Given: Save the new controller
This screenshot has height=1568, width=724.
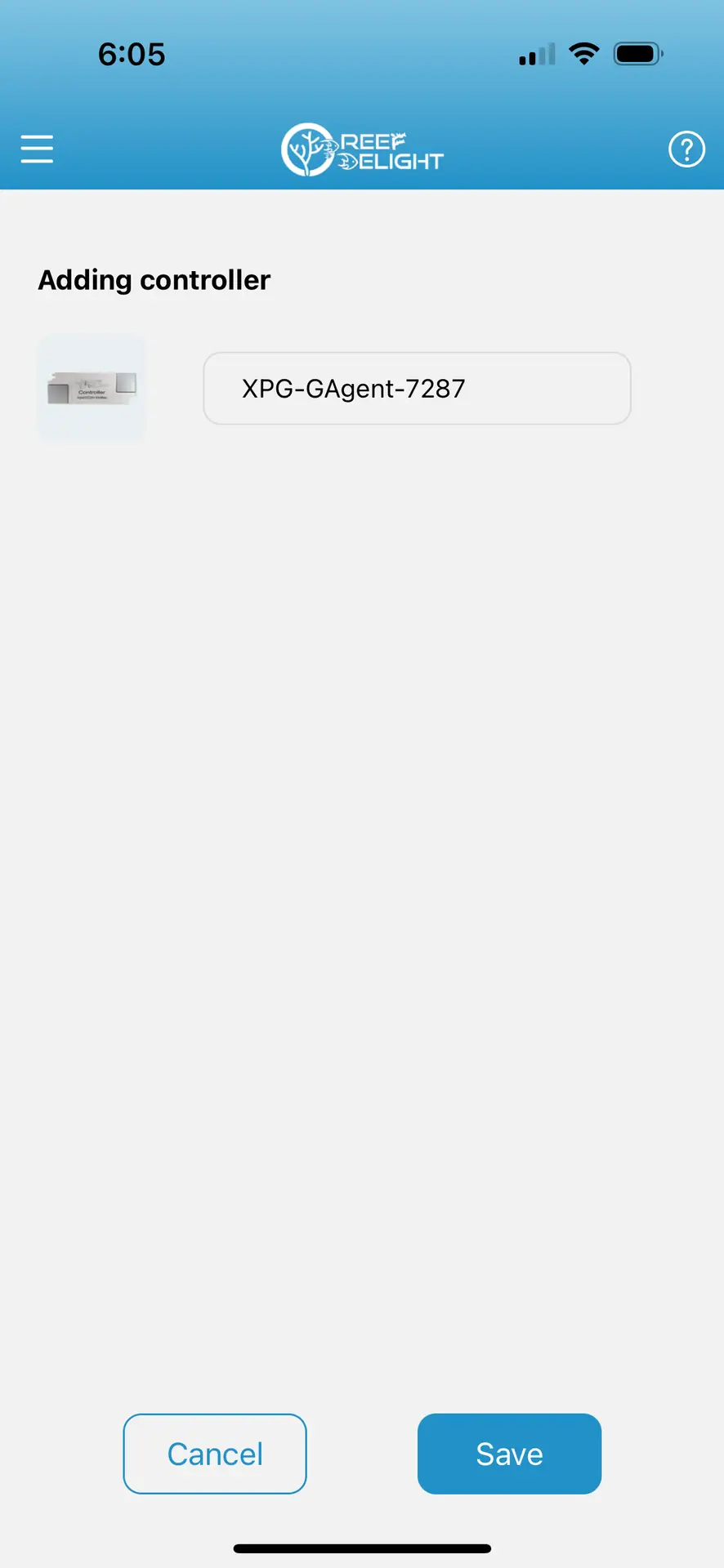Looking at the screenshot, I should coord(509,1454).
